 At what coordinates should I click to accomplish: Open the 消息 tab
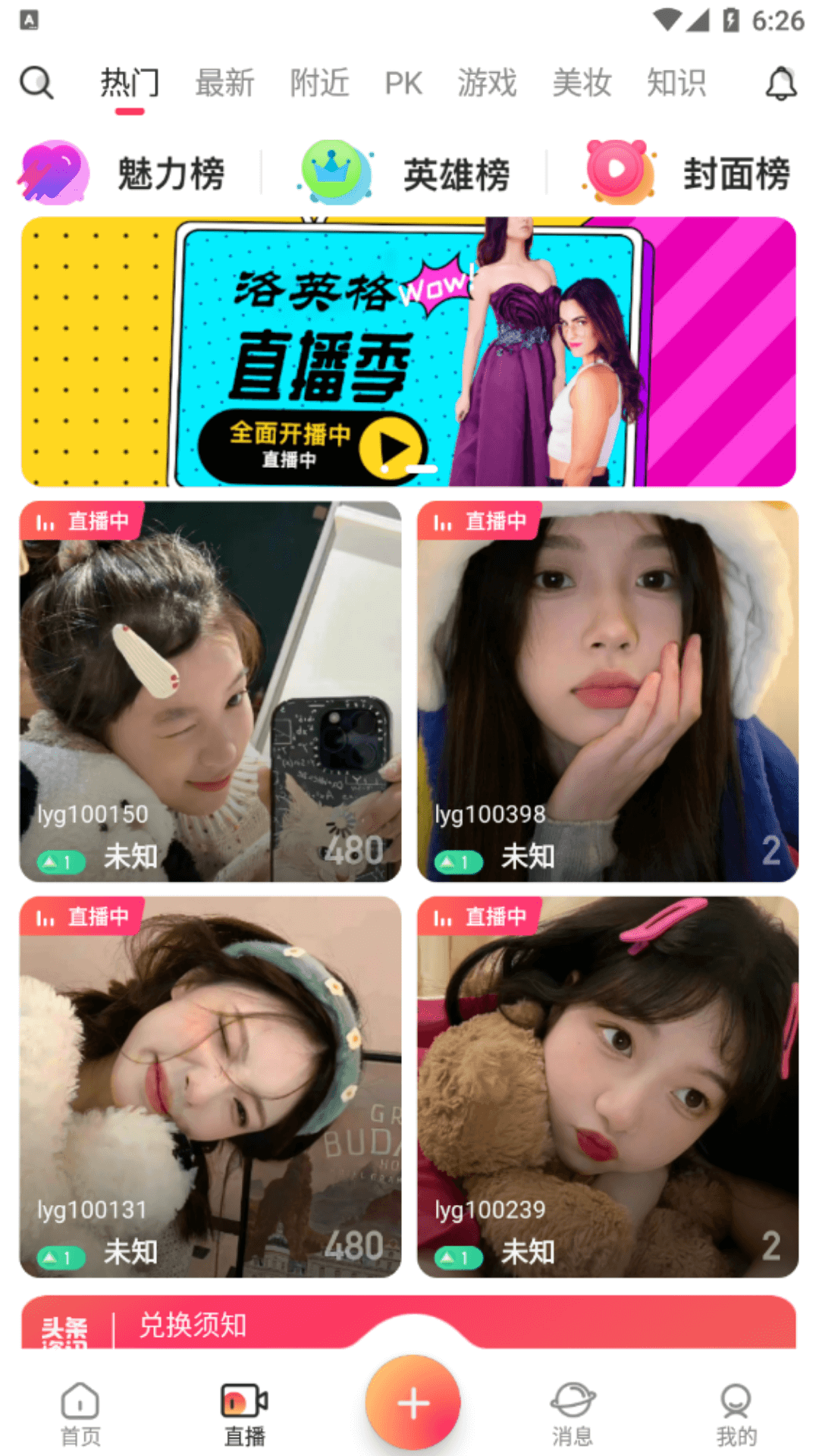(573, 1414)
